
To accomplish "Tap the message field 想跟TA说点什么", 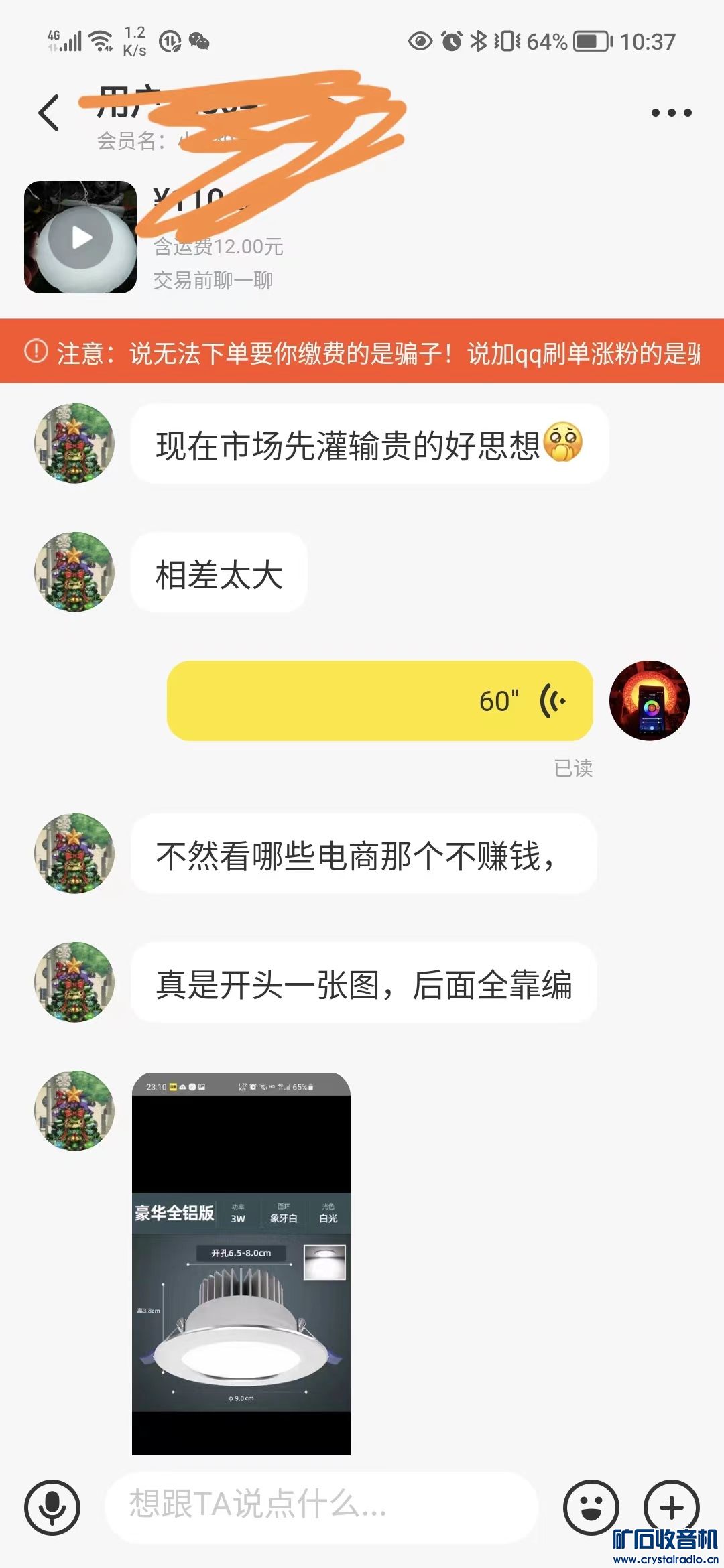I will point(322,1504).
